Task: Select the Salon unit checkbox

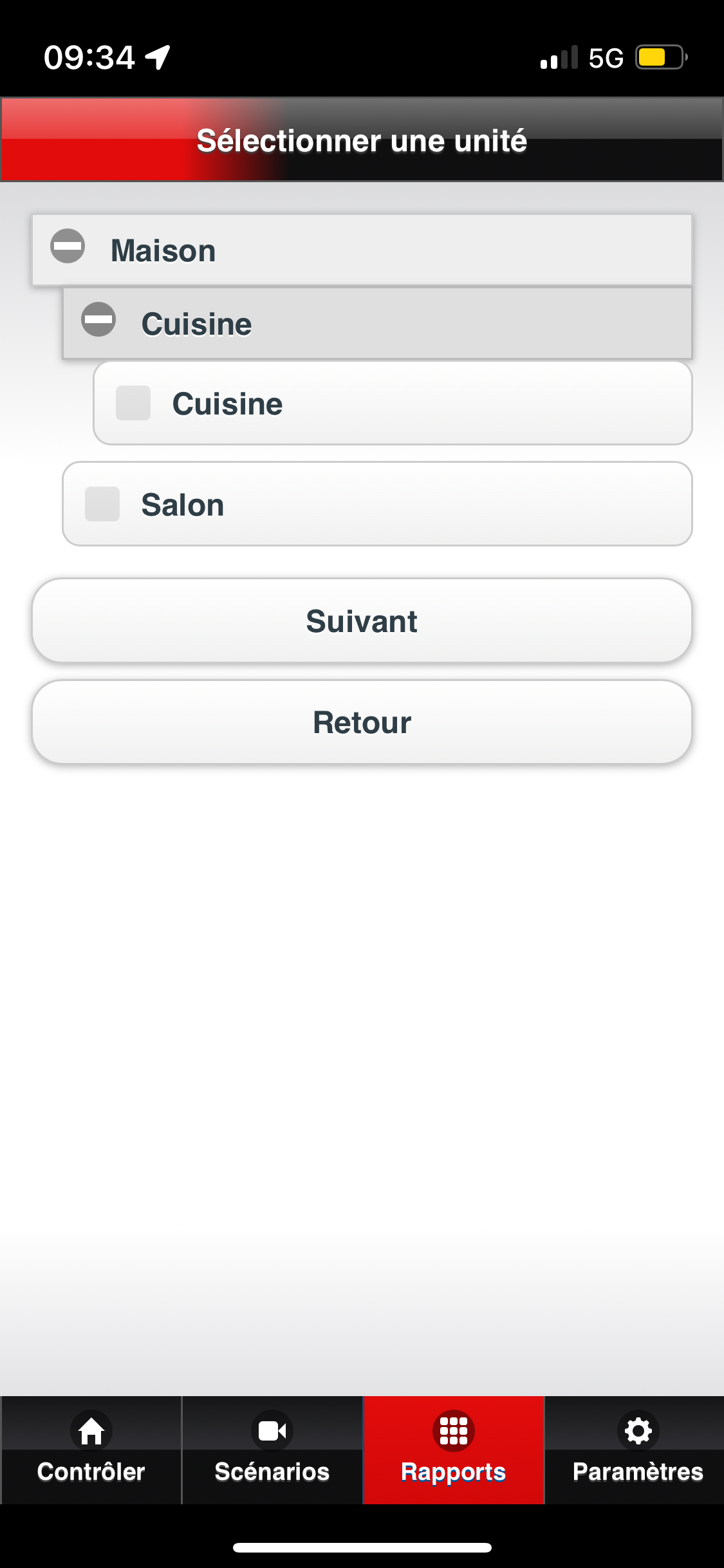Action: 102,504
